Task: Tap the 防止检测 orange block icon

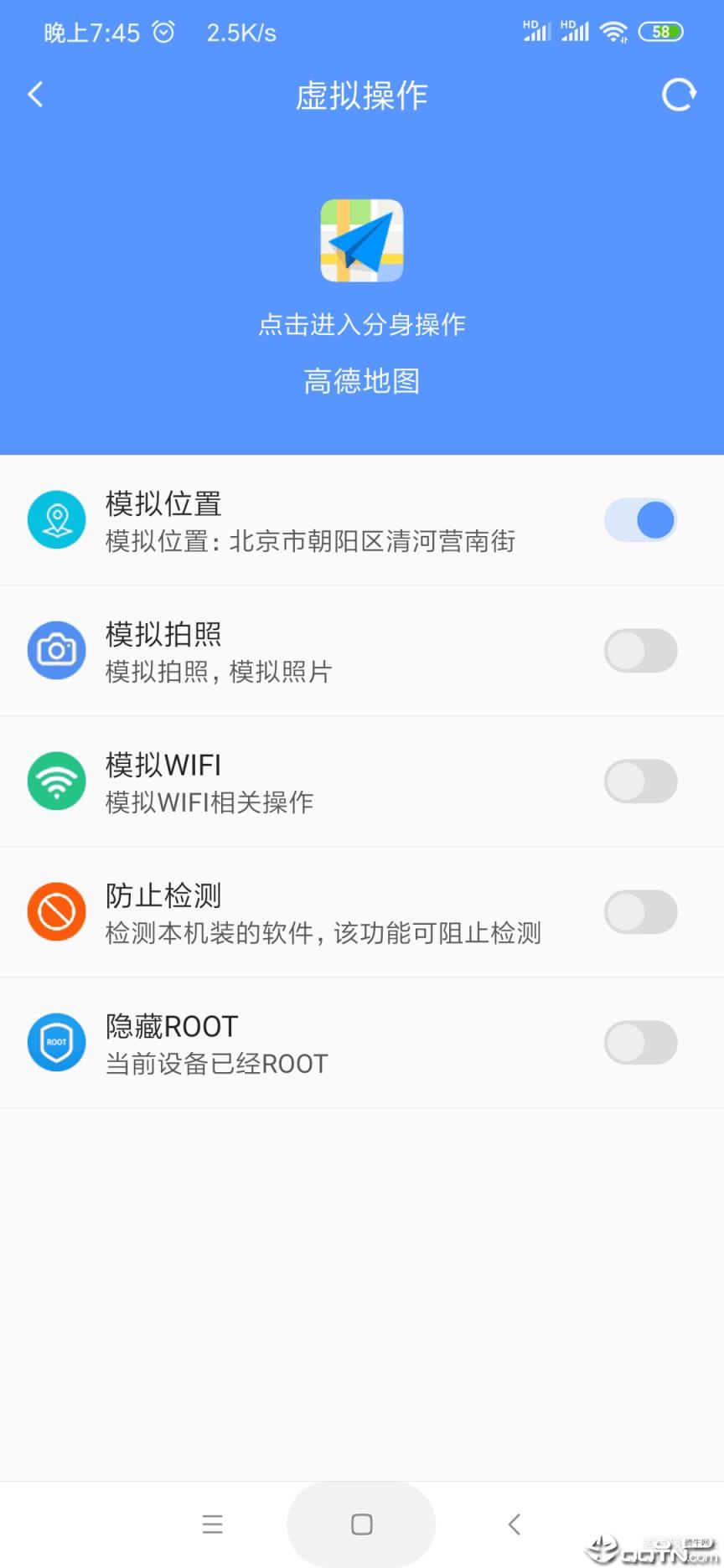Action: [x=56, y=911]
